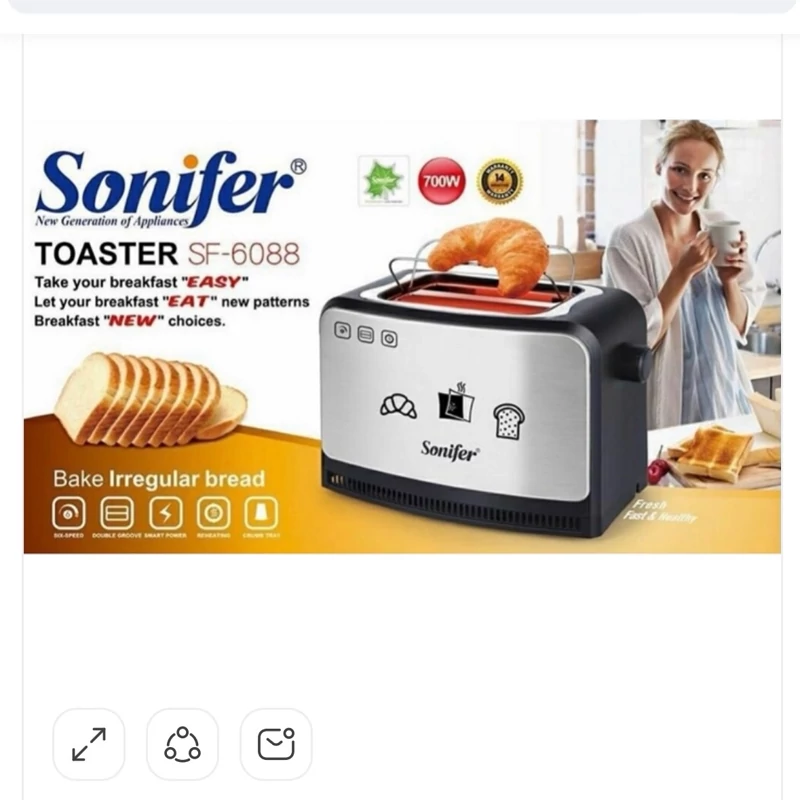The image size is (800, 800).
Task: Share the toaster image
Action: pyautogui.click(x=182, y=744)
